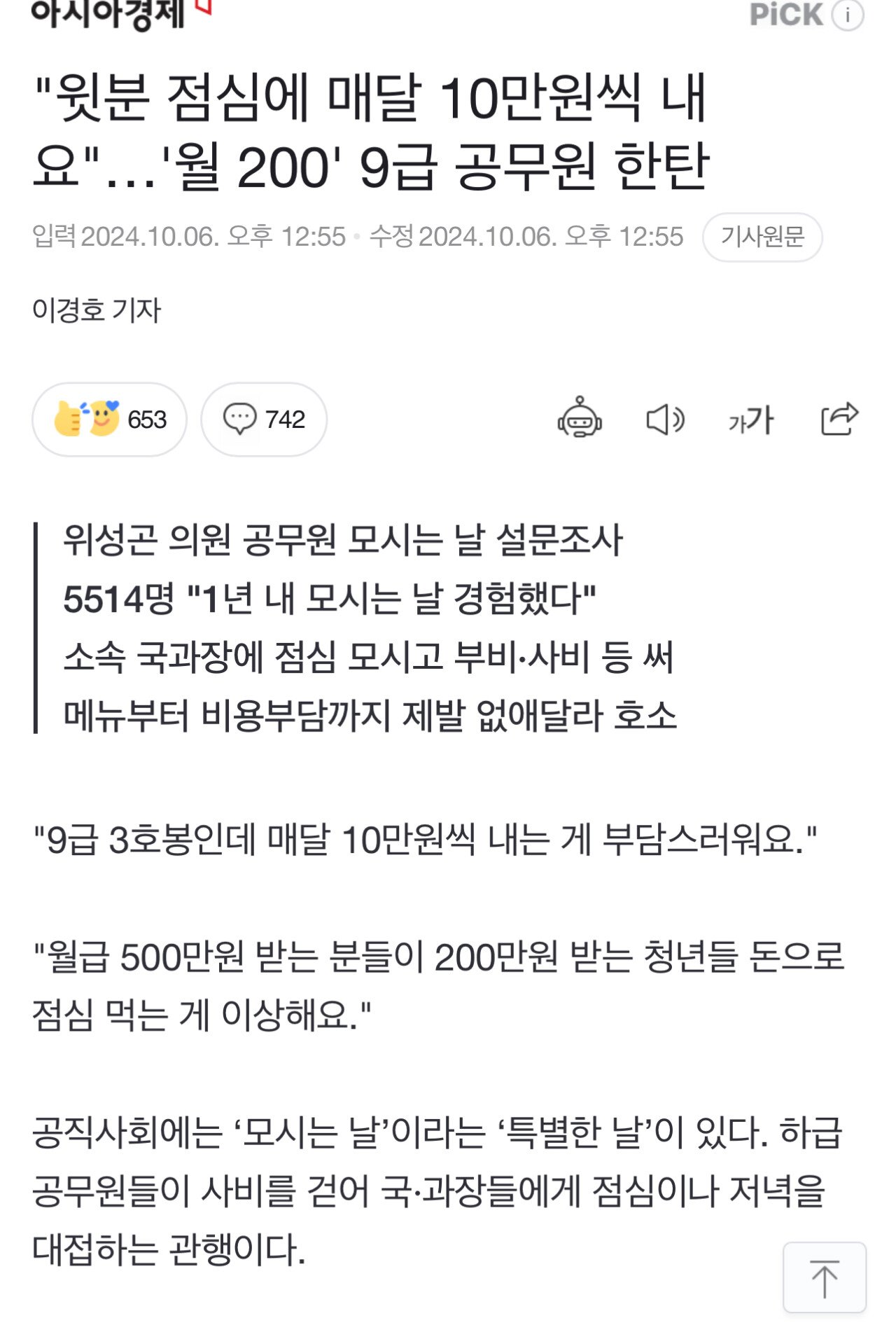Open the AI summary bot icon
The image size is (896, 1325).
(x=580, y=419)
